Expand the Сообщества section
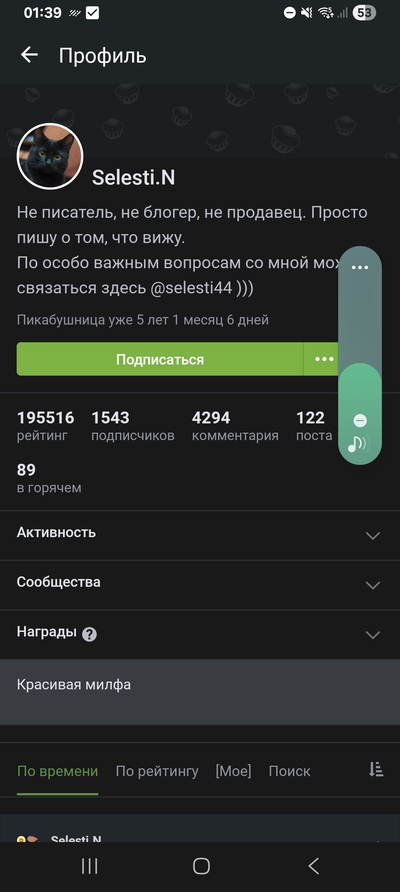The height and width of the screenshot is (892, 400). 200,584
